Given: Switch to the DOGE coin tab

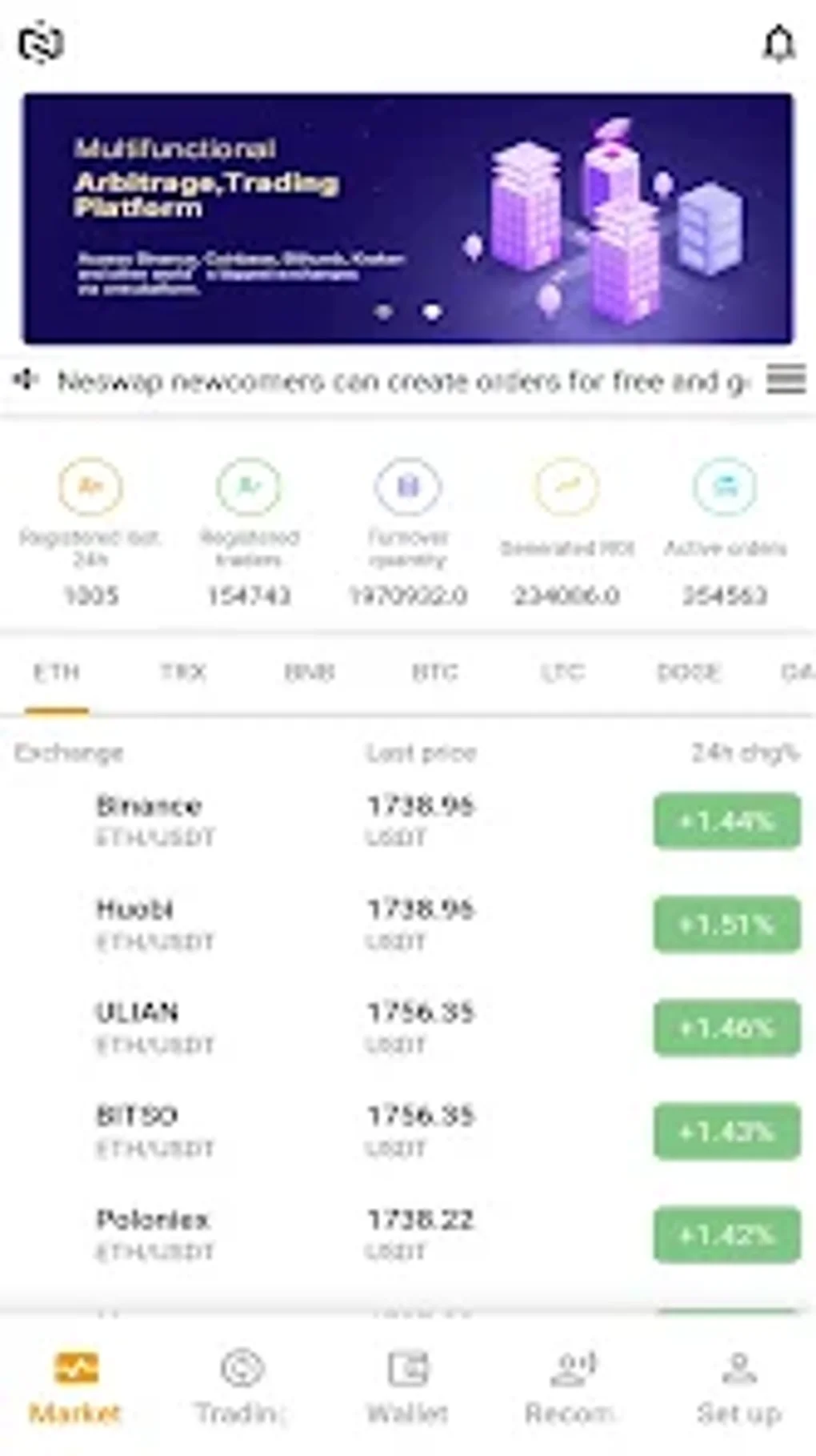Looking at the screenshot, I should [x=689, y=672].
